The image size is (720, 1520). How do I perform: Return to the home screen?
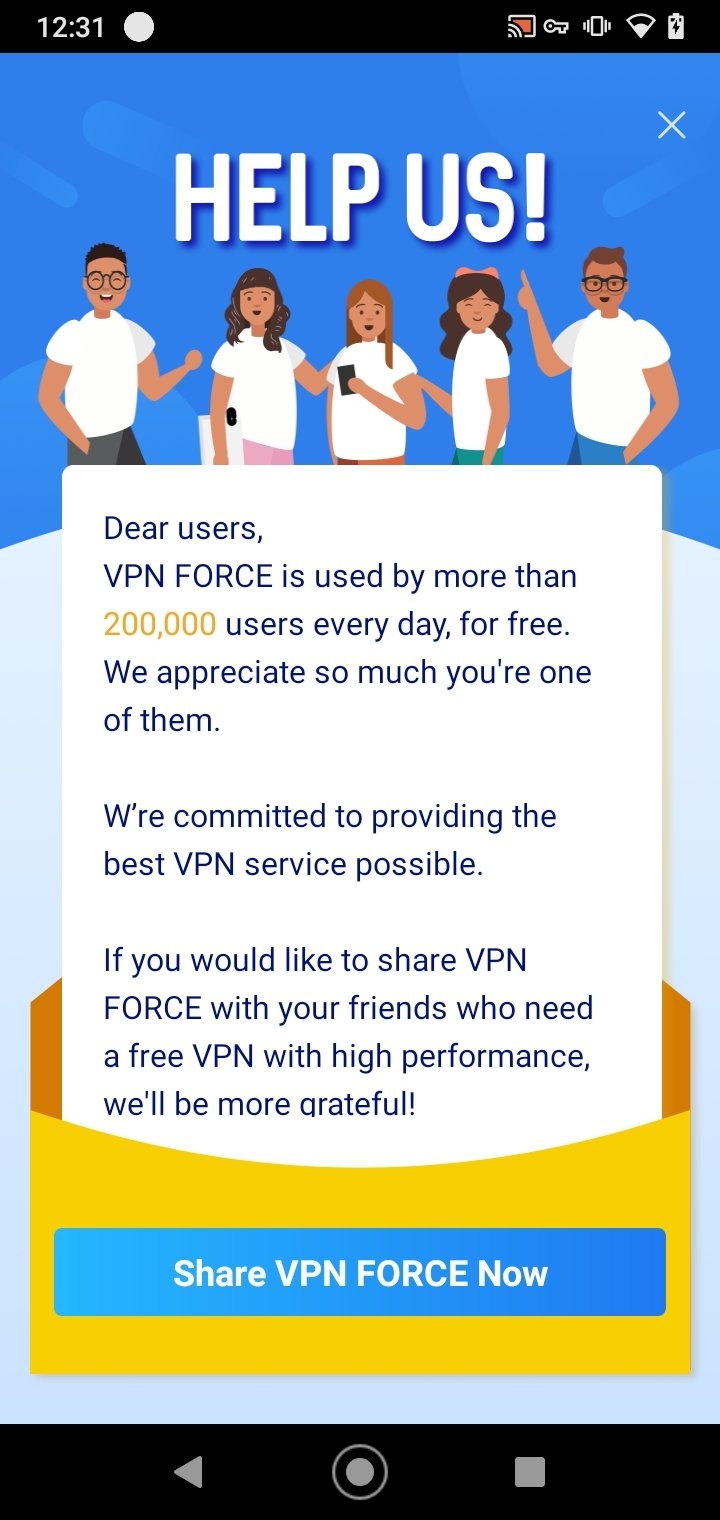click(360, 1471)
